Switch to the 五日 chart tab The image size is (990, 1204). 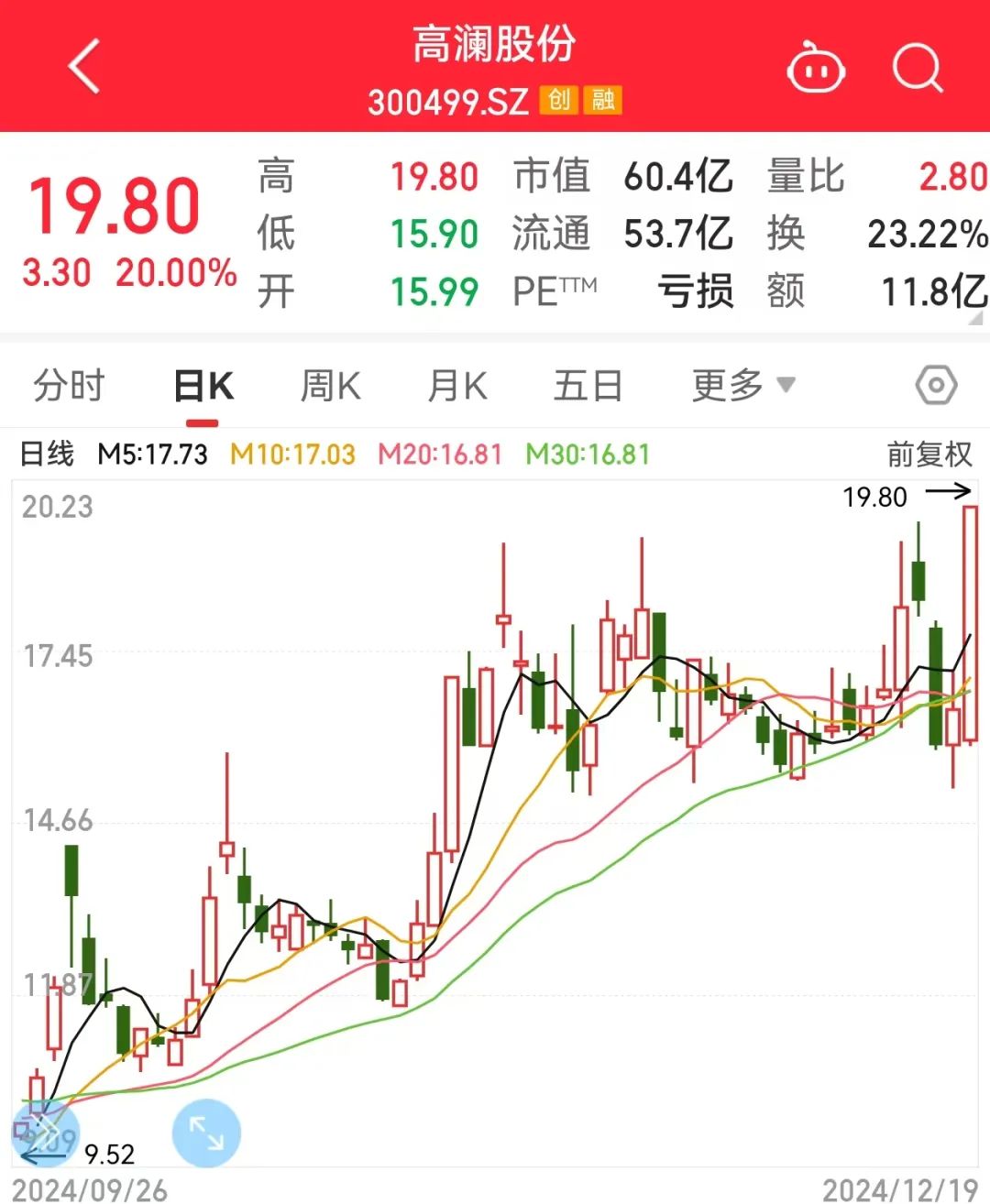(588, 386)
